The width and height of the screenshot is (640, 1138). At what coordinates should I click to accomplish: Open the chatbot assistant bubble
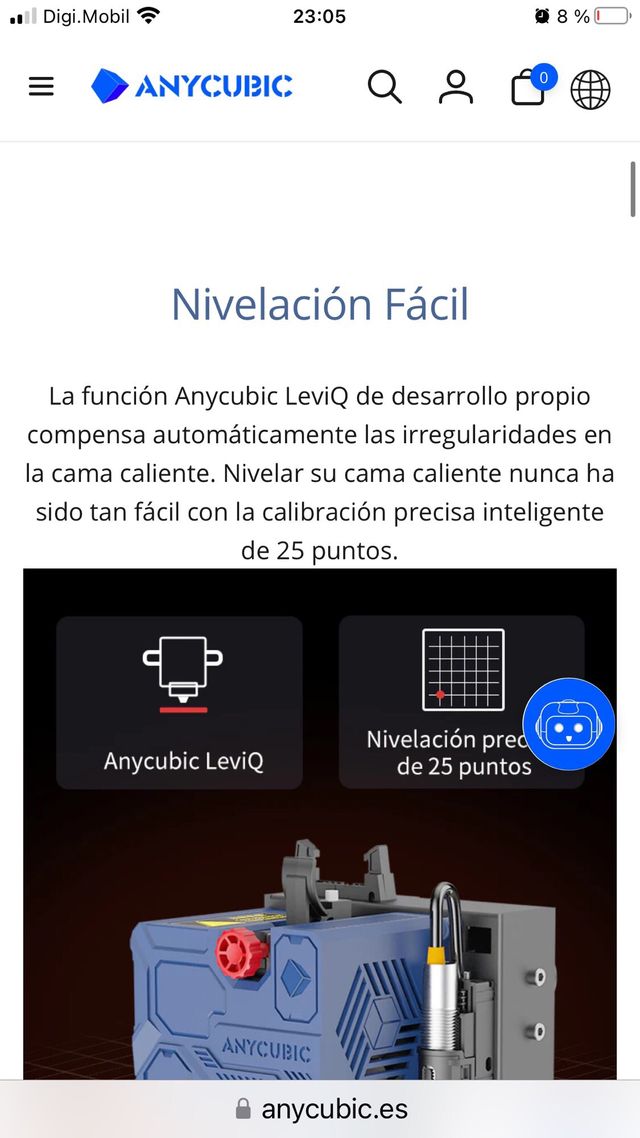[569, 724]
